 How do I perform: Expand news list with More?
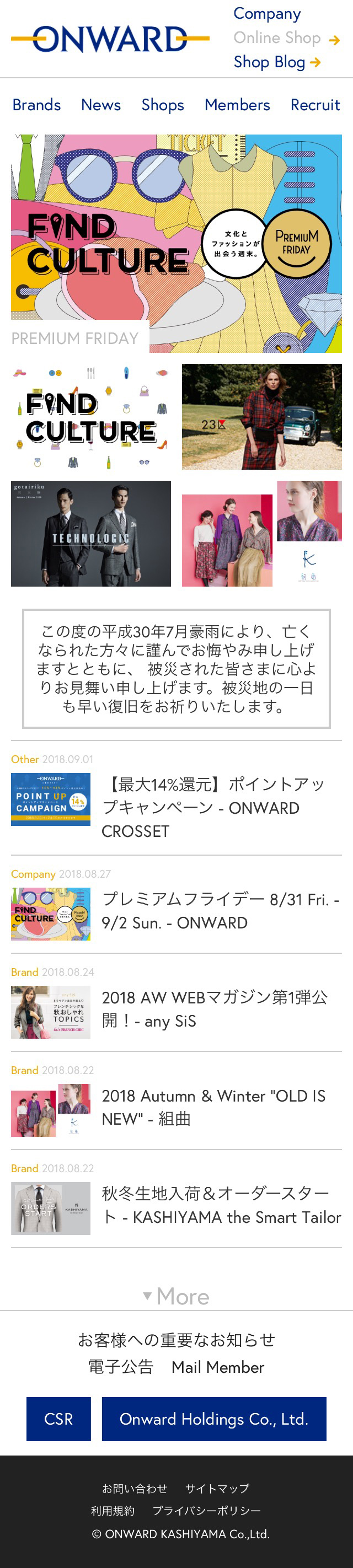point(176,1296)
